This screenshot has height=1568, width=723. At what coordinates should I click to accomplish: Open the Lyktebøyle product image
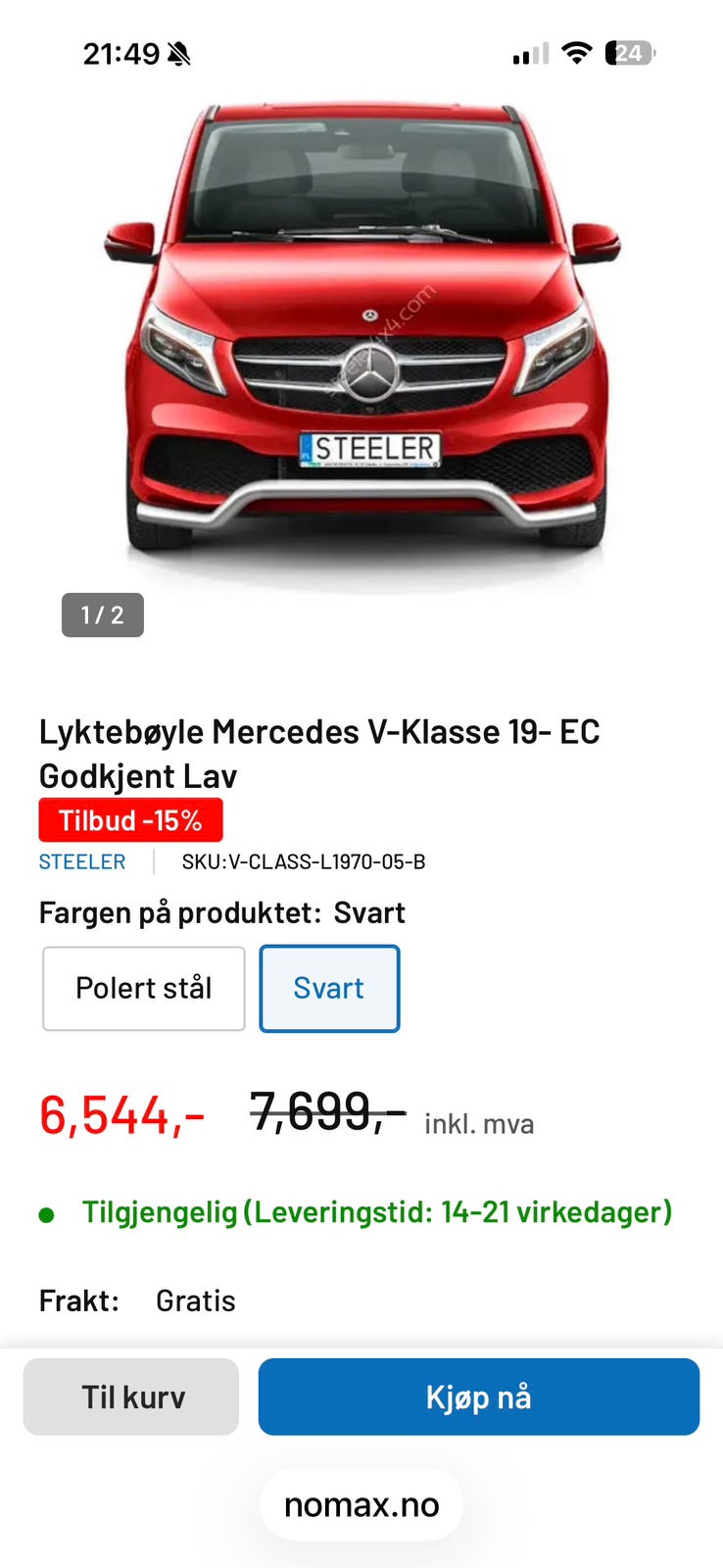362,338
